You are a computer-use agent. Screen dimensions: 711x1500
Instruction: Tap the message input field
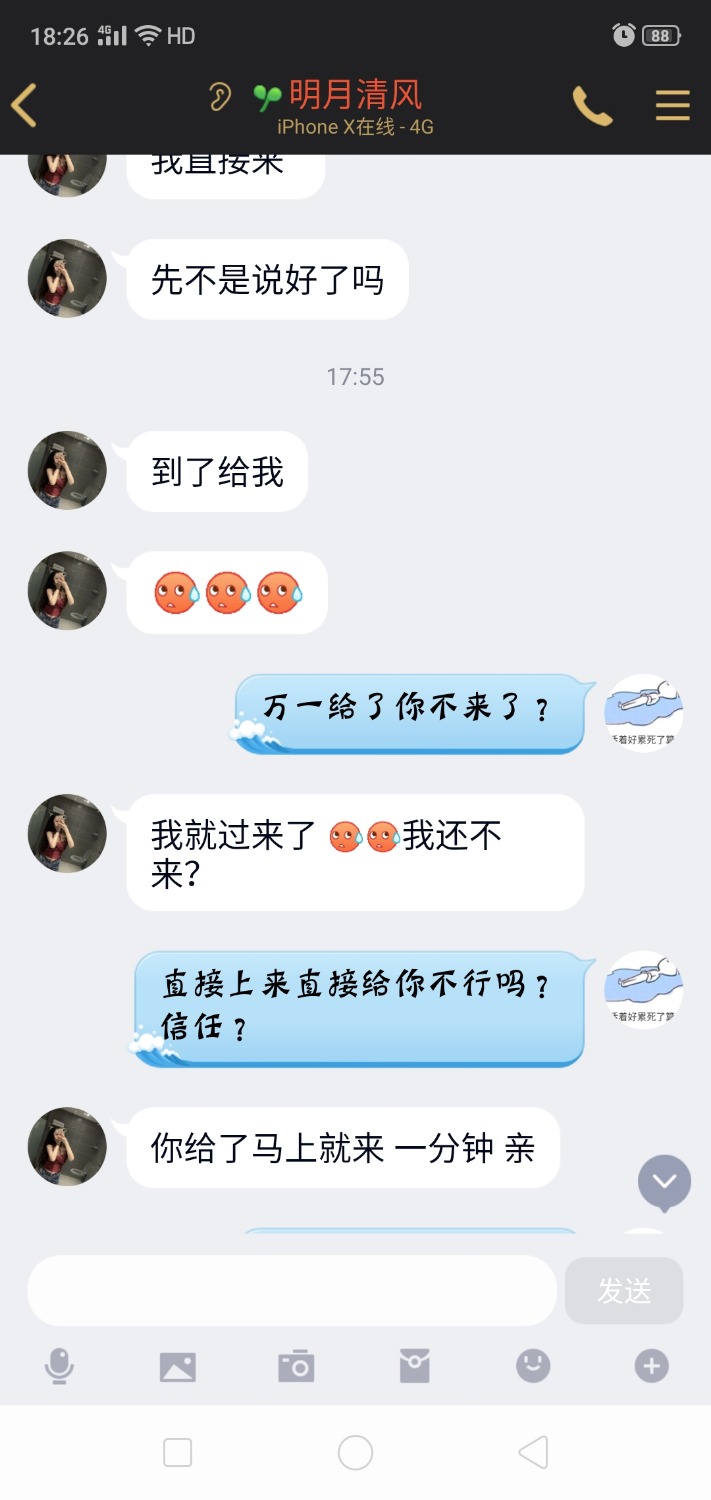291,1291
